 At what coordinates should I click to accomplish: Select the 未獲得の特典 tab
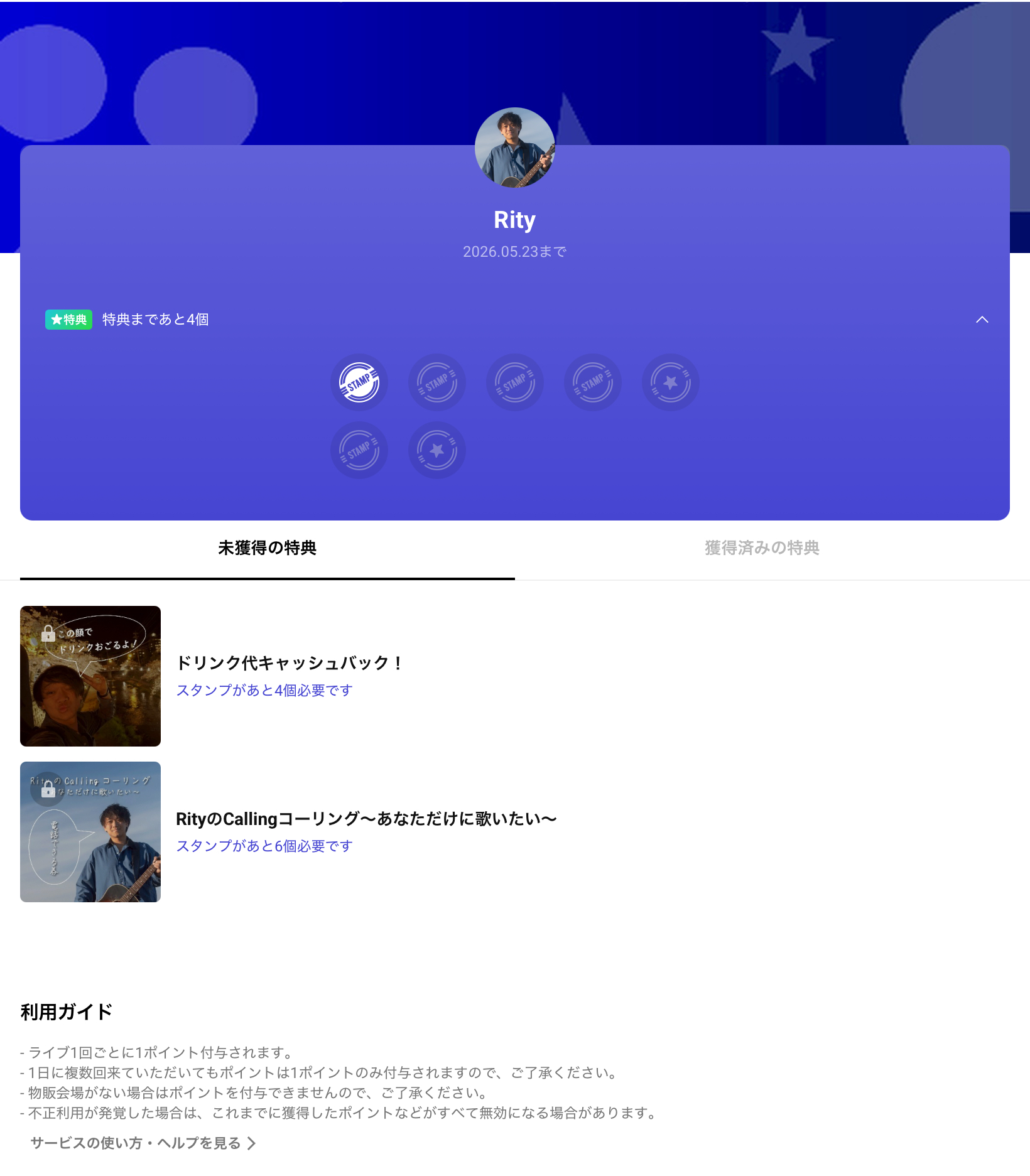coord(268,548)
